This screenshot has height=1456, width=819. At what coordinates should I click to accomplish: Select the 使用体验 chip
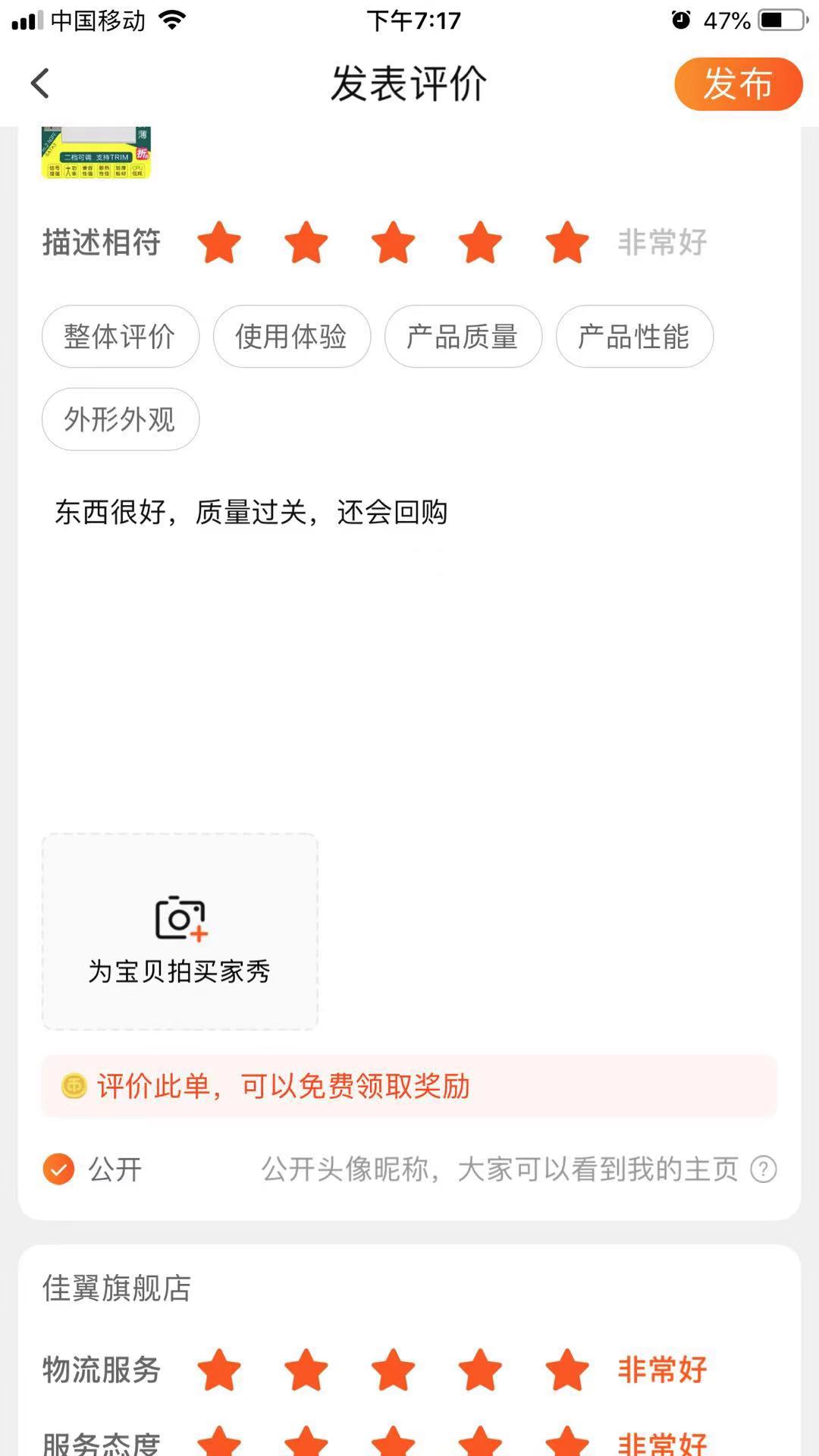point(291,337)
